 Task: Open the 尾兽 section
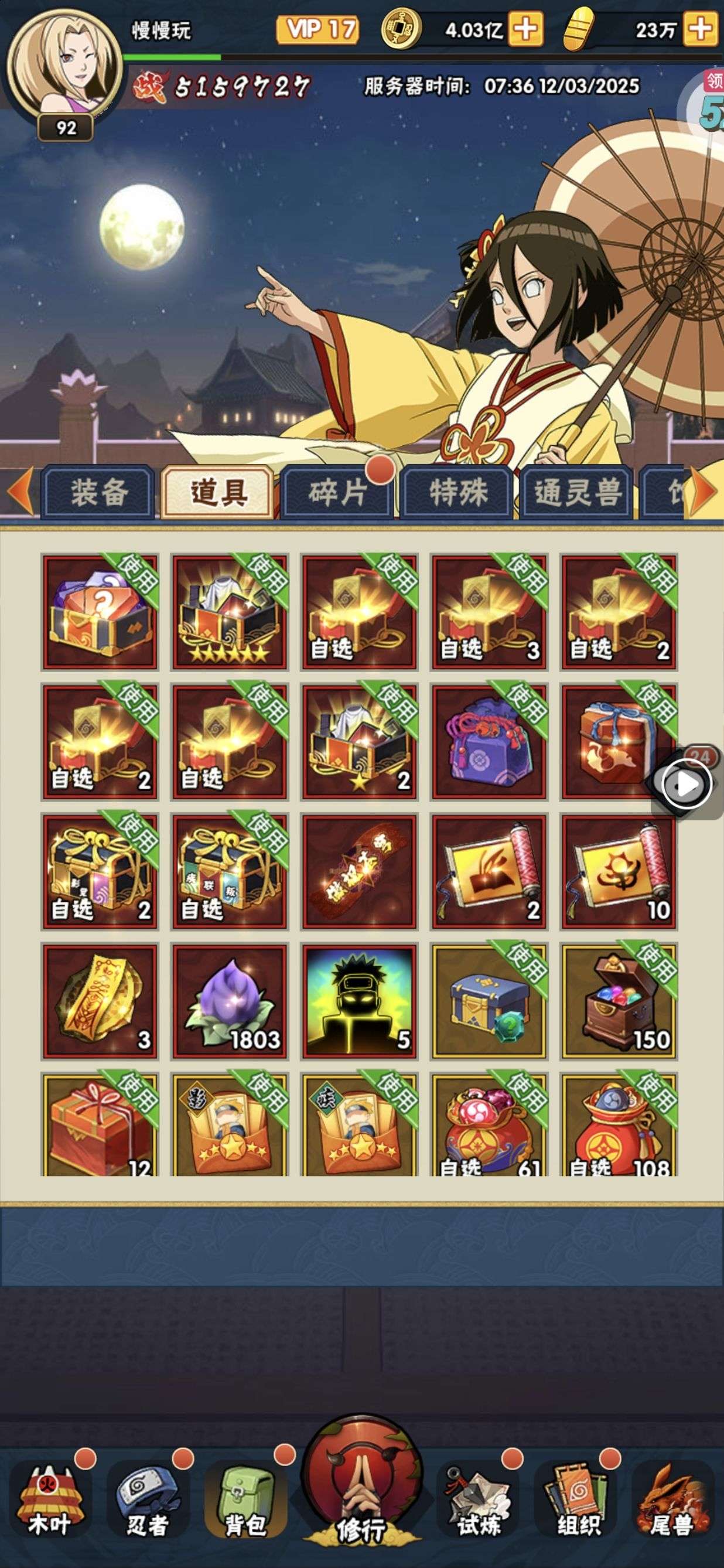click(x=672, y=1499)
